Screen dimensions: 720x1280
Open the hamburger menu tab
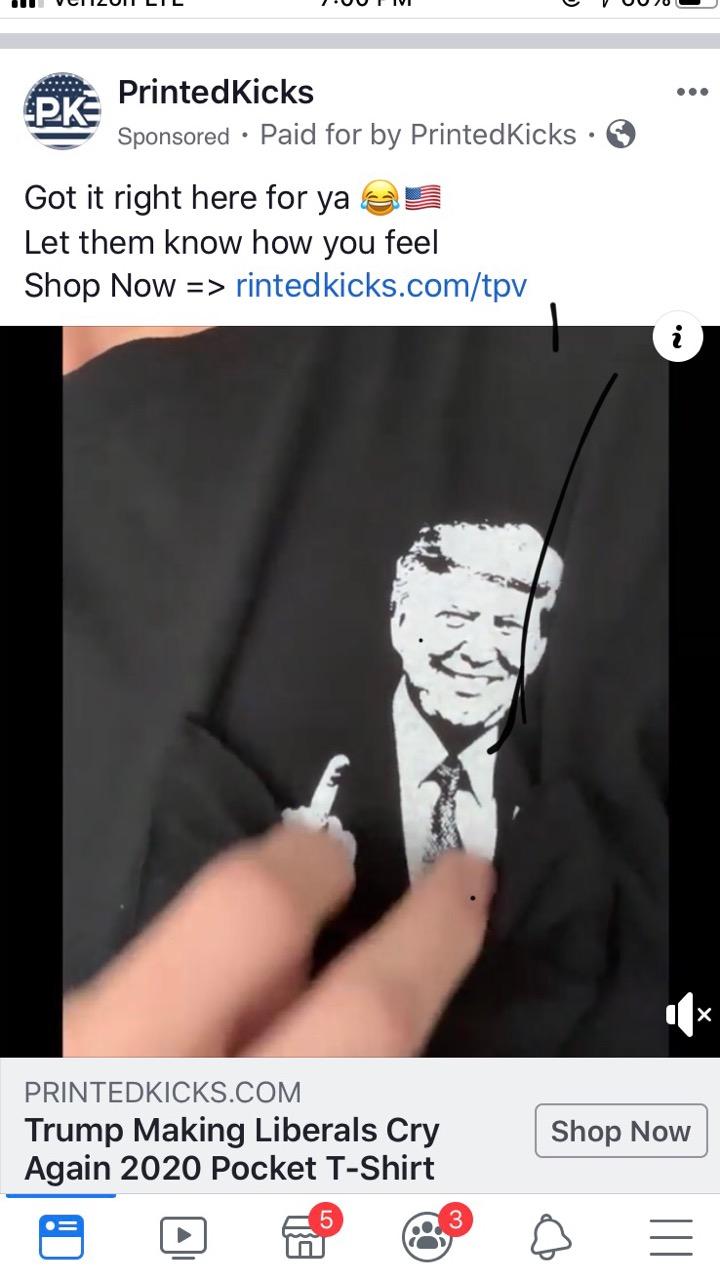(x=671, y=1237)
